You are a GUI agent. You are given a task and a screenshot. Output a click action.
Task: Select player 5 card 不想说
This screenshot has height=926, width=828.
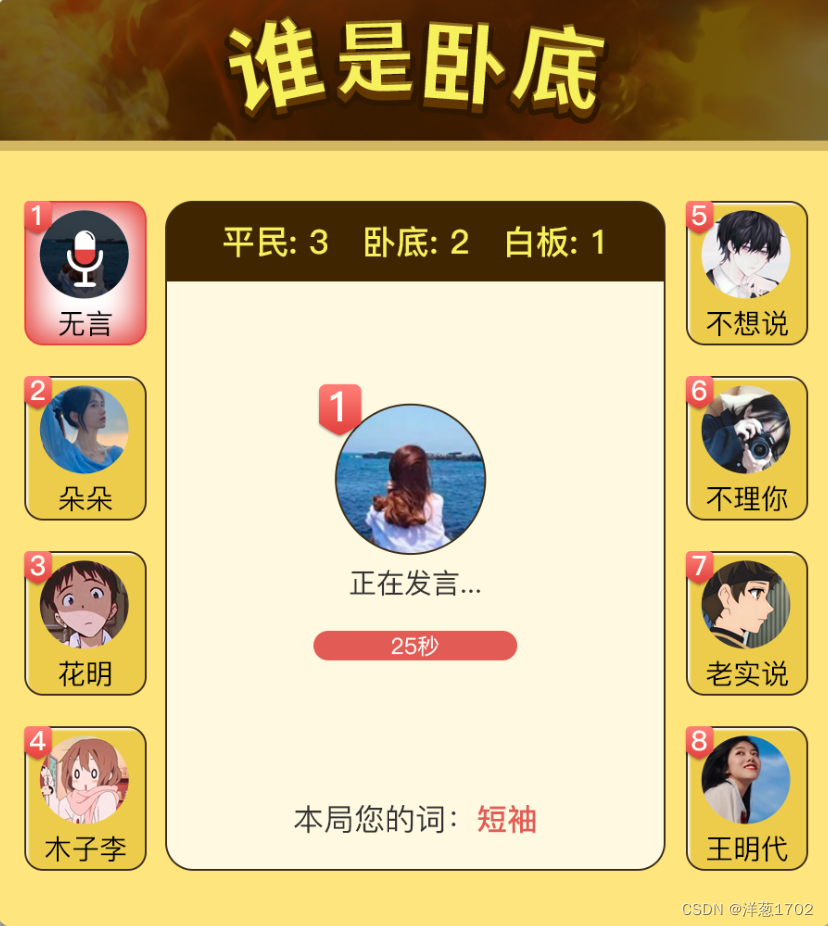point(746,272)
